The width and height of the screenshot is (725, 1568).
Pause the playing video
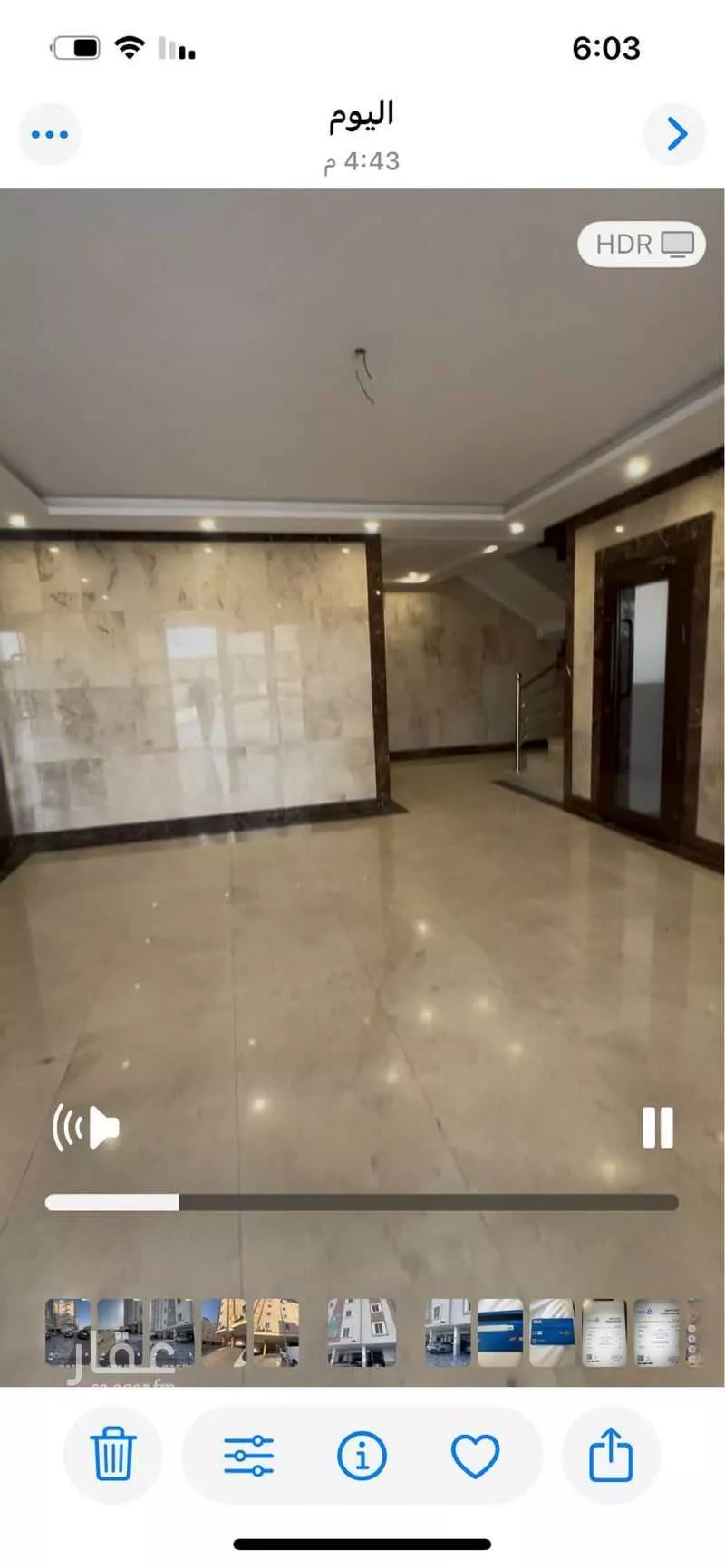pyautogui.click(x=658, y=1128)
